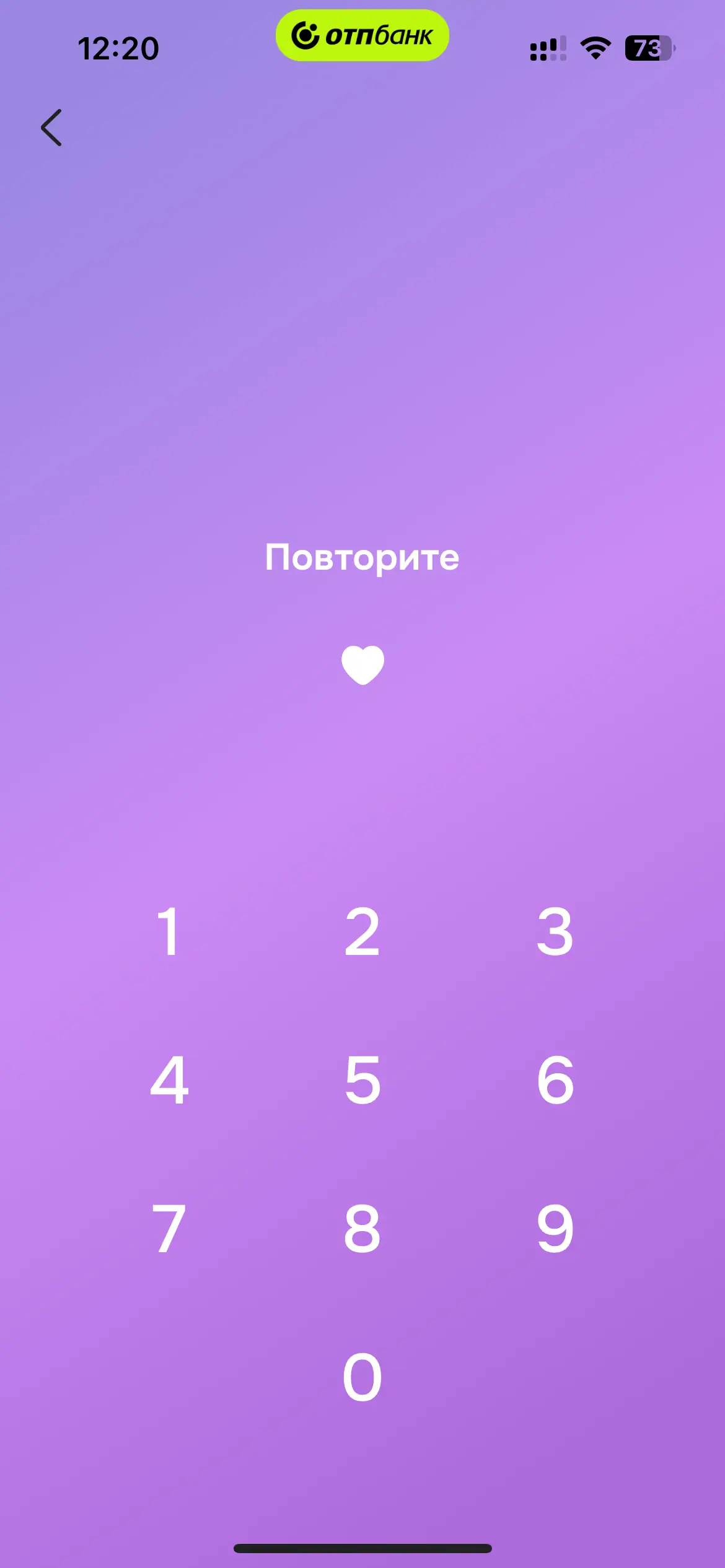This screenshot has height=1568, width=725.
Task: Tap digit 5 on the keypad
Action: click(x=362, y=1080)
